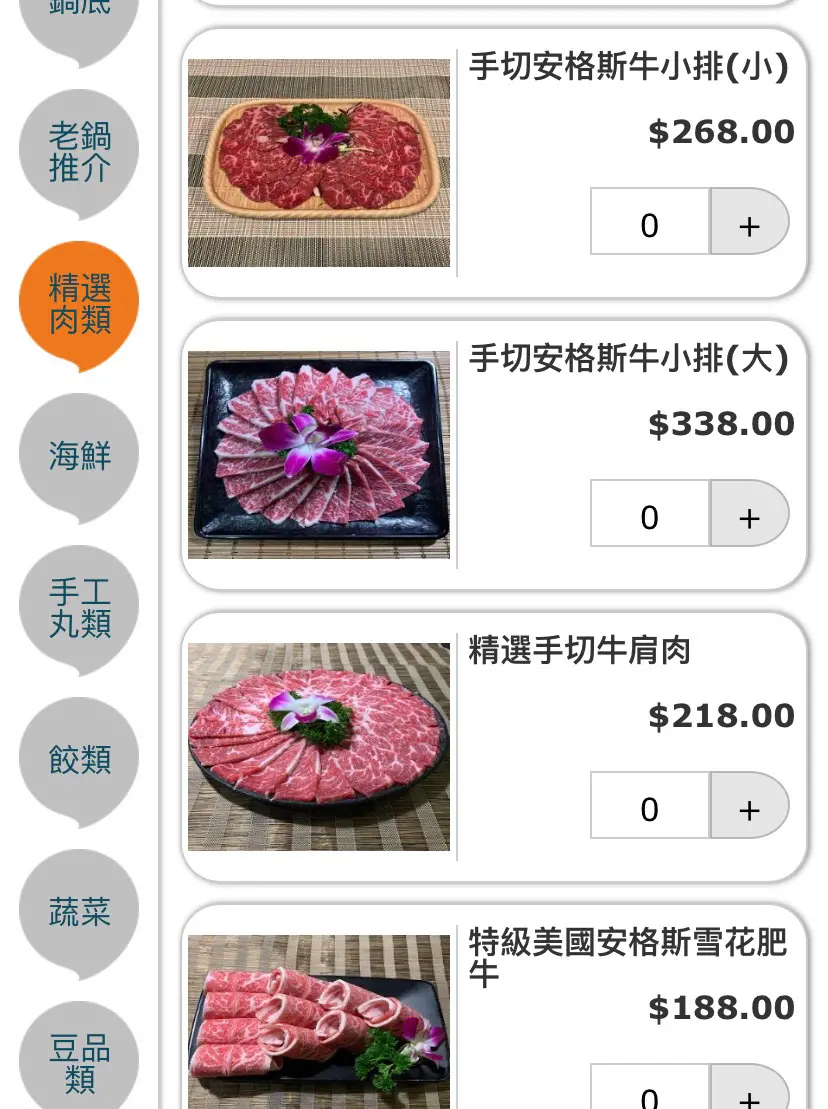Screen dimensions: 828x1109
Task: View the 手切安格斯牛小排(小) photo
Action: [x=319, y=163]
